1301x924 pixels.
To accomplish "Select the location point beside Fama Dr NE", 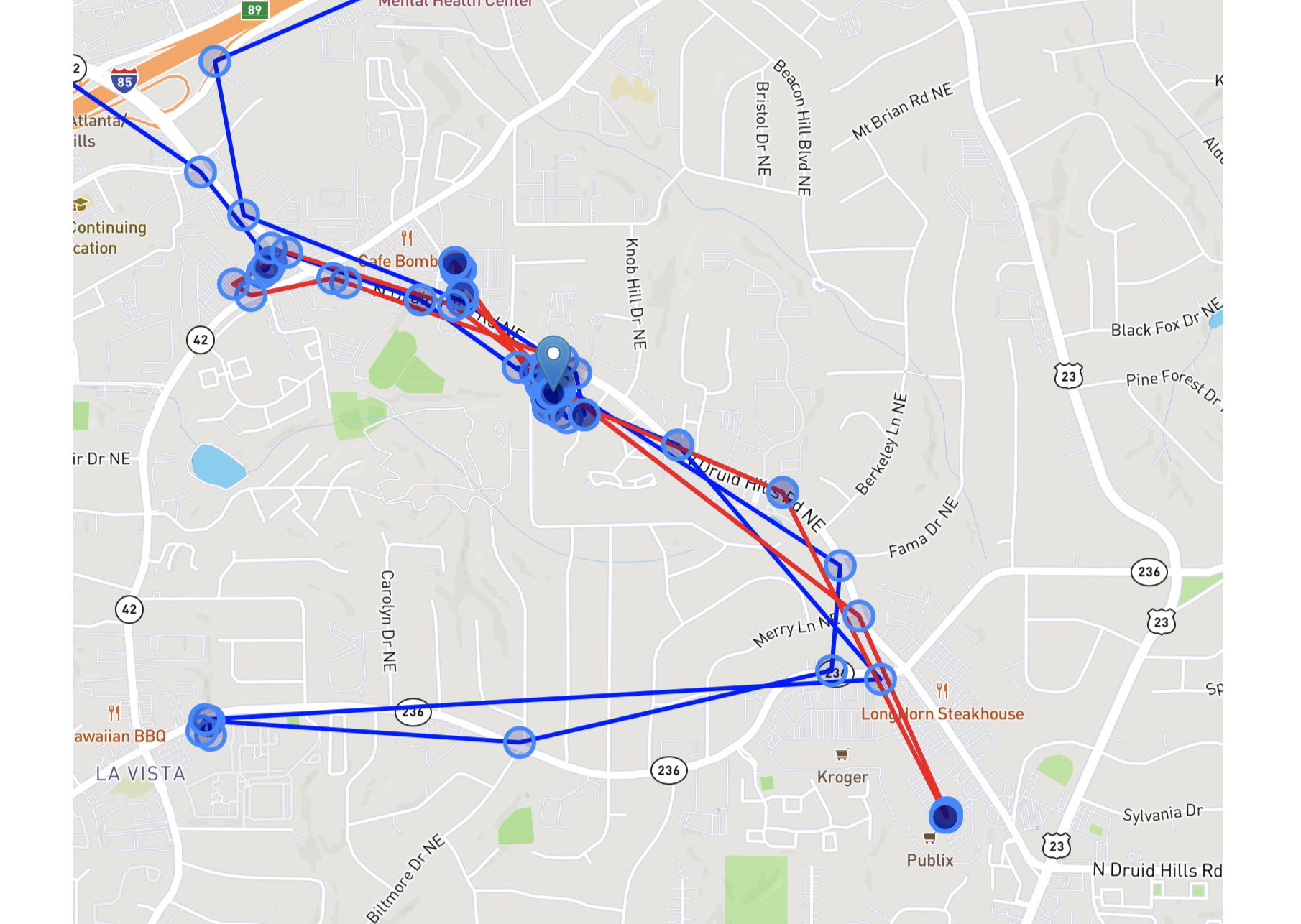I will coord(840,565).
